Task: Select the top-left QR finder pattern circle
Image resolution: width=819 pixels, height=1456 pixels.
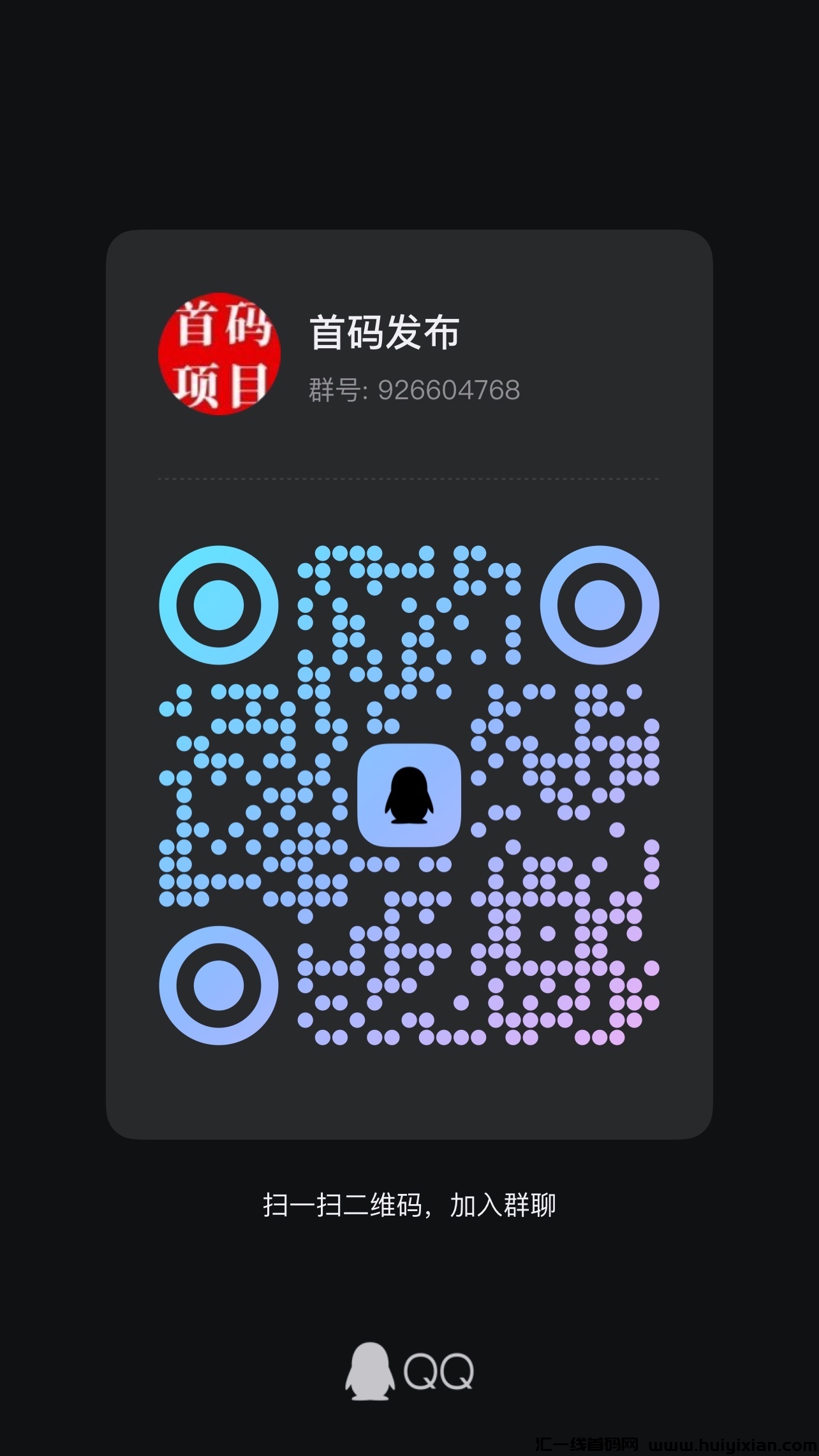Action: (220, 606)
